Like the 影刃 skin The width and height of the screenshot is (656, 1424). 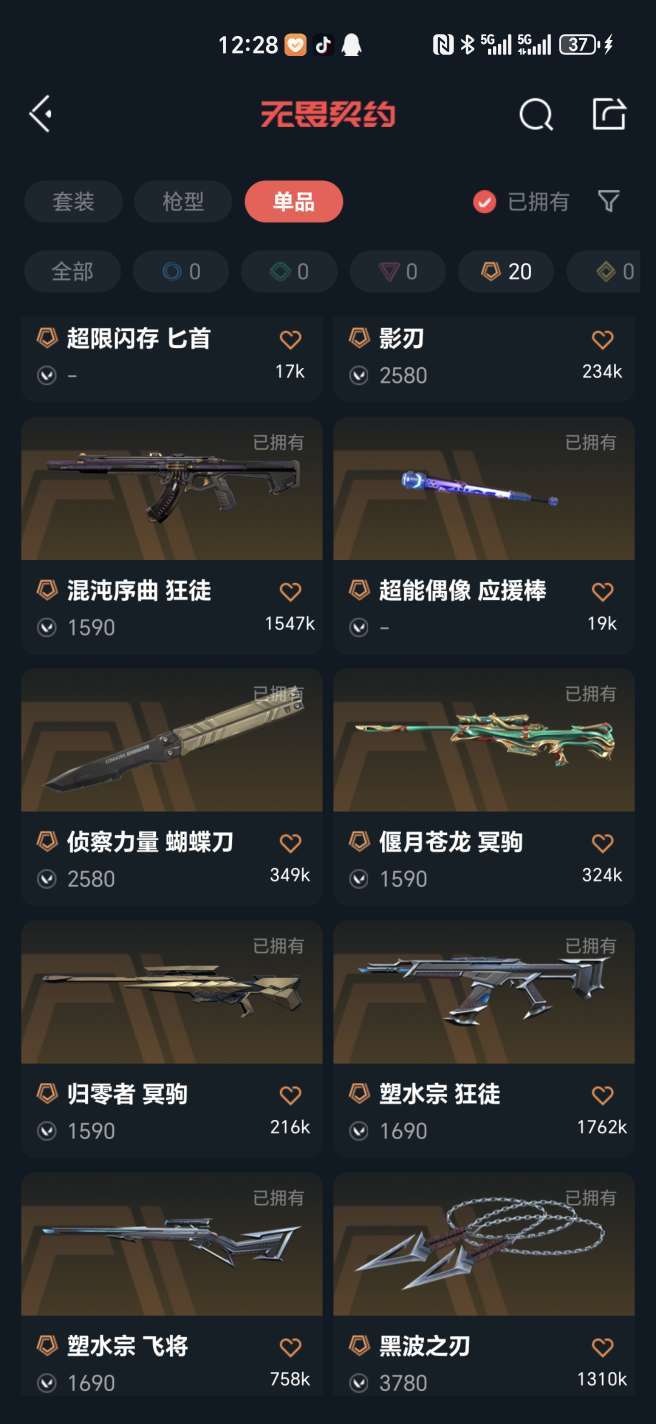pyautogui.click(x=602, y=339)
